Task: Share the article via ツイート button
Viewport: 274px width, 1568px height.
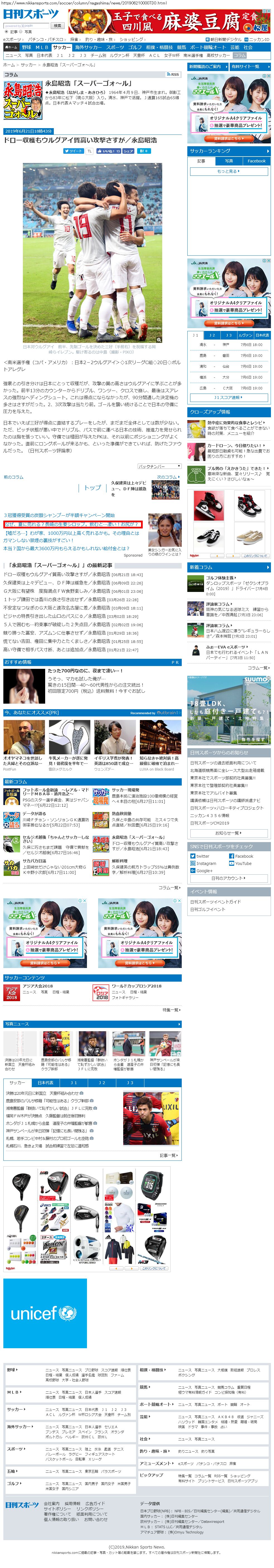Action: coord(74,150)
